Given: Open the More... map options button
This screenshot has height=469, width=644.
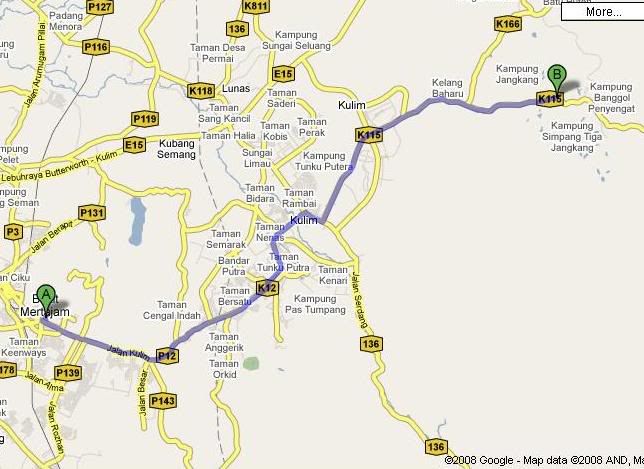Looking at the screenshot, I should click(603, 12).
